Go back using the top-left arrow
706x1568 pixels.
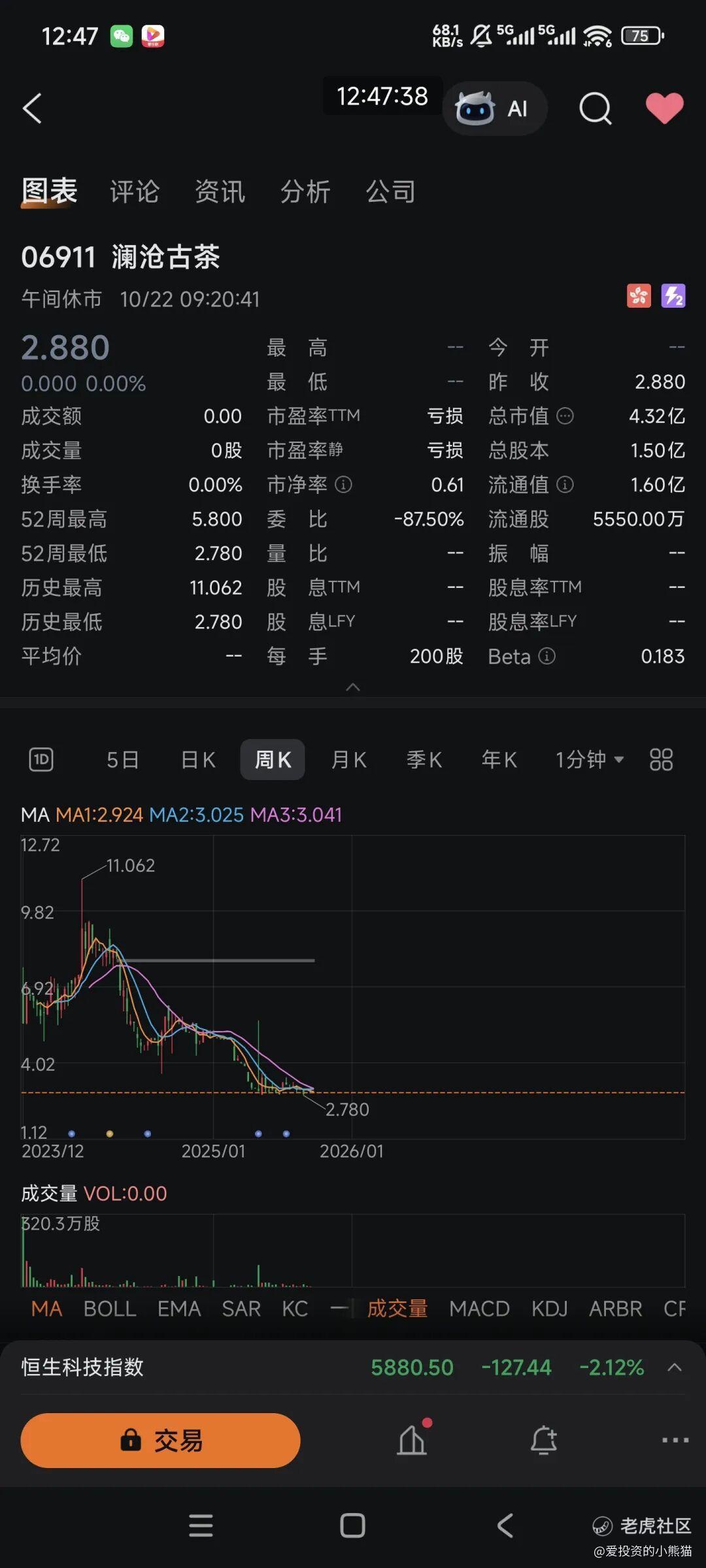[x=32, y=108]
